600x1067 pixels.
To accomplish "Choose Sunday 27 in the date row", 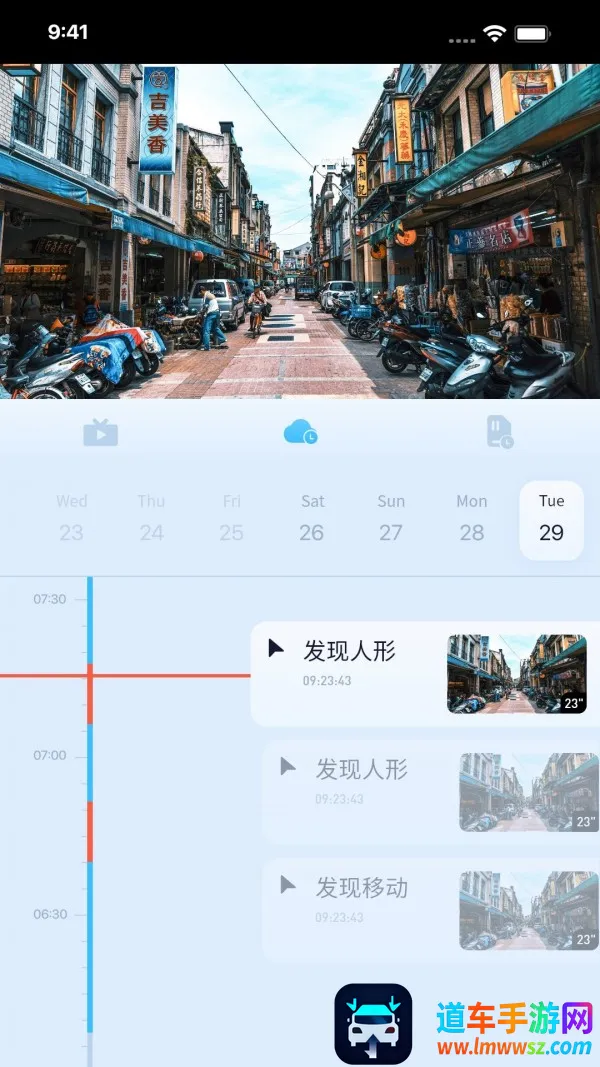I will click(391, 518).
